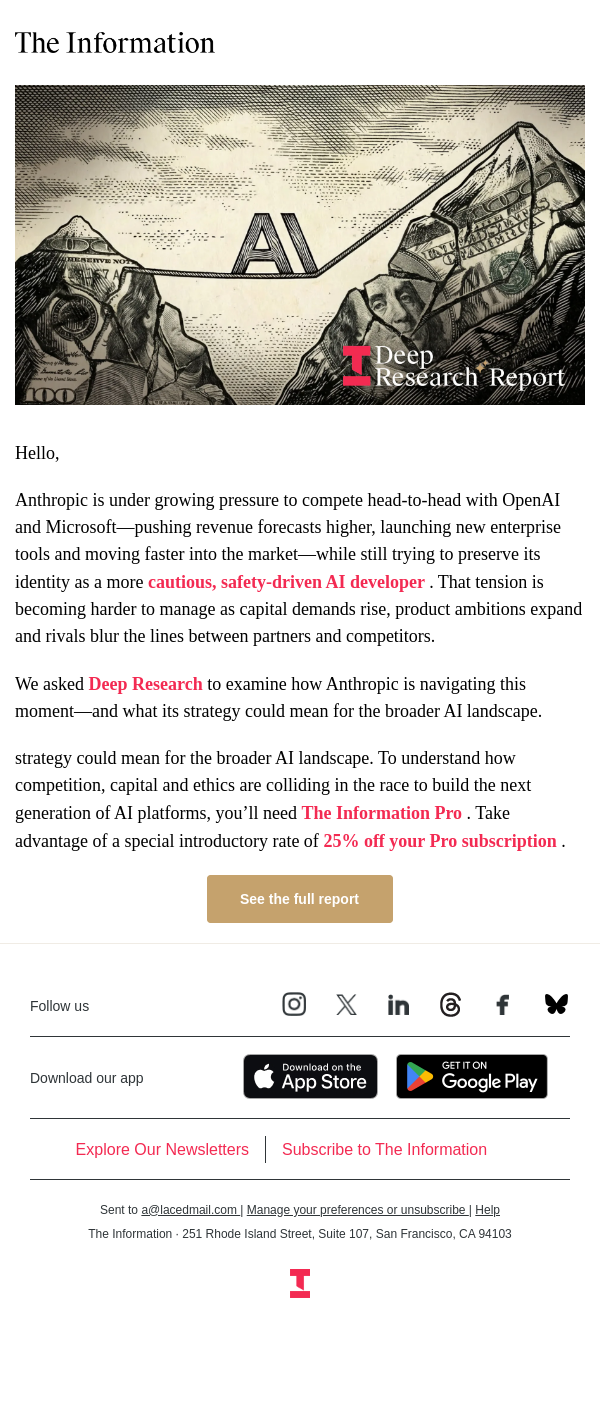Subscribe to The Information
This screenshot has width=600, height=1421.
[384, 1150]
